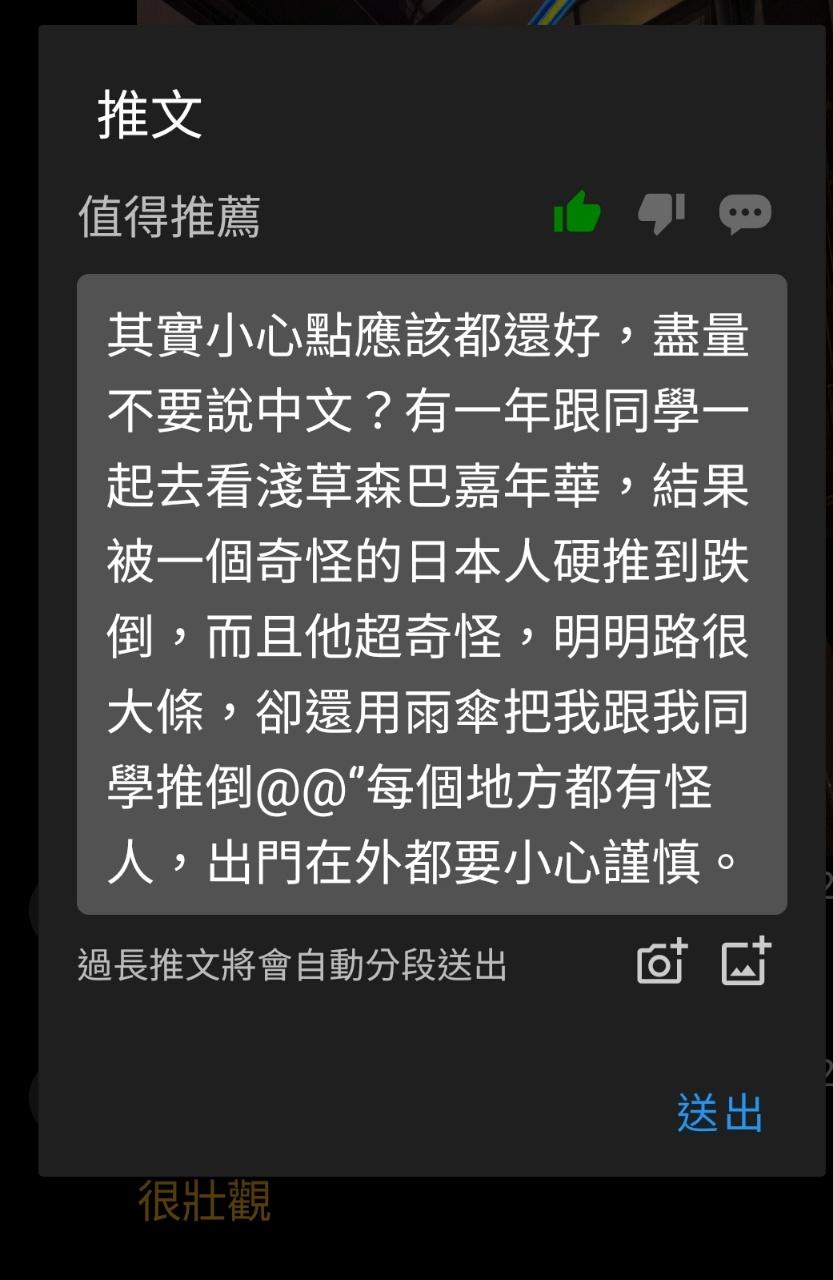The height and width of the screenshot is (1280, 833).
Task: Select the neutral comment arrow option
Action: 745,213
